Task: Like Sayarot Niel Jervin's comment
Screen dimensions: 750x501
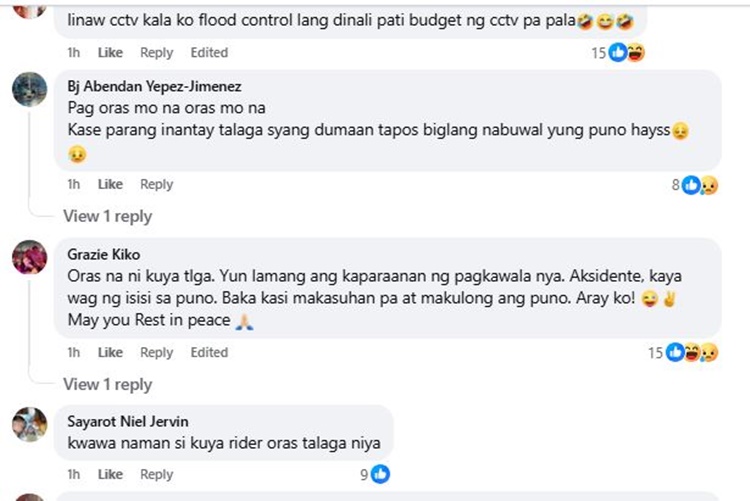Action: (110, 474)
